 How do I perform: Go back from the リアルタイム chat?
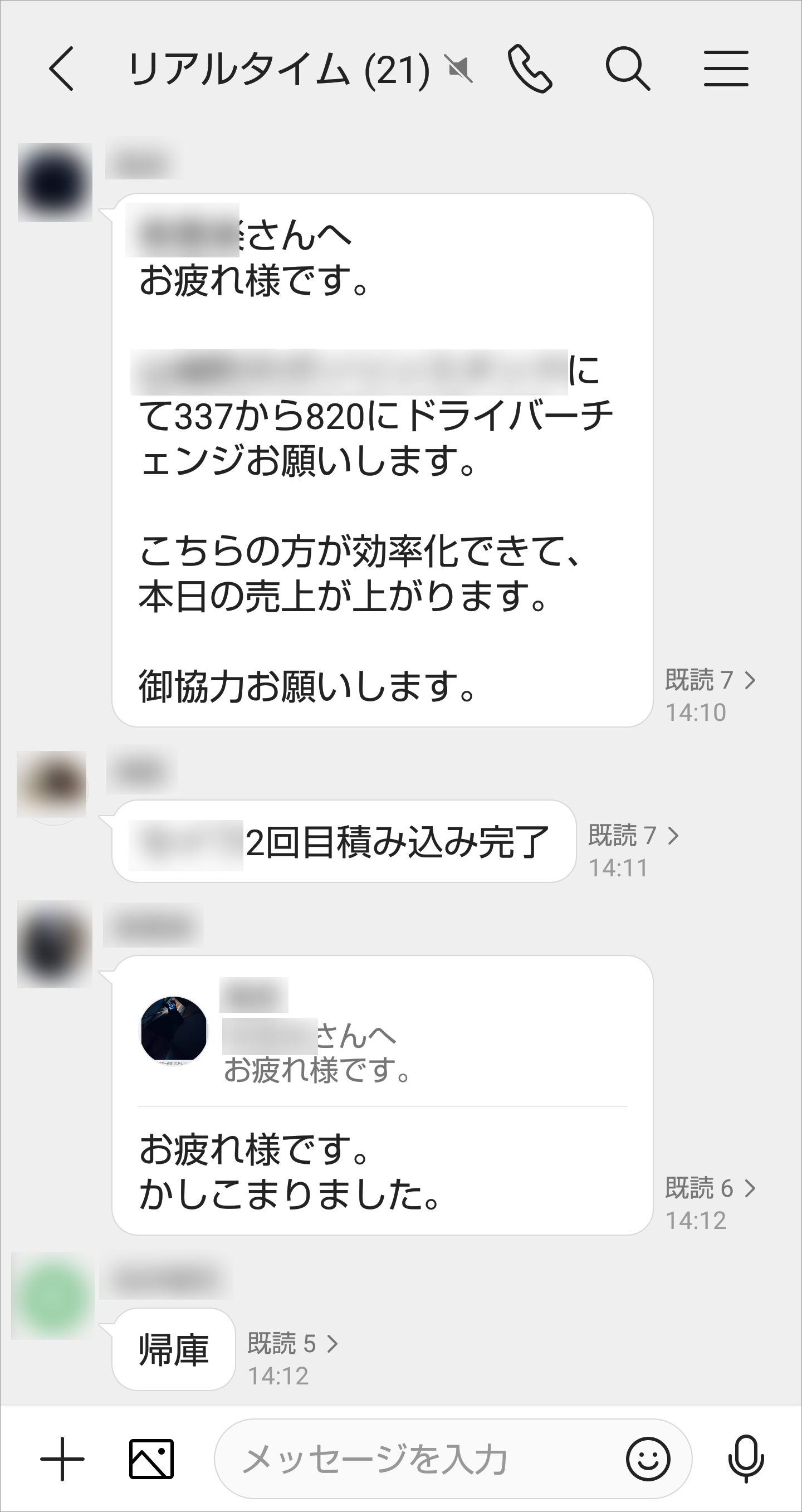click(61, 69)
